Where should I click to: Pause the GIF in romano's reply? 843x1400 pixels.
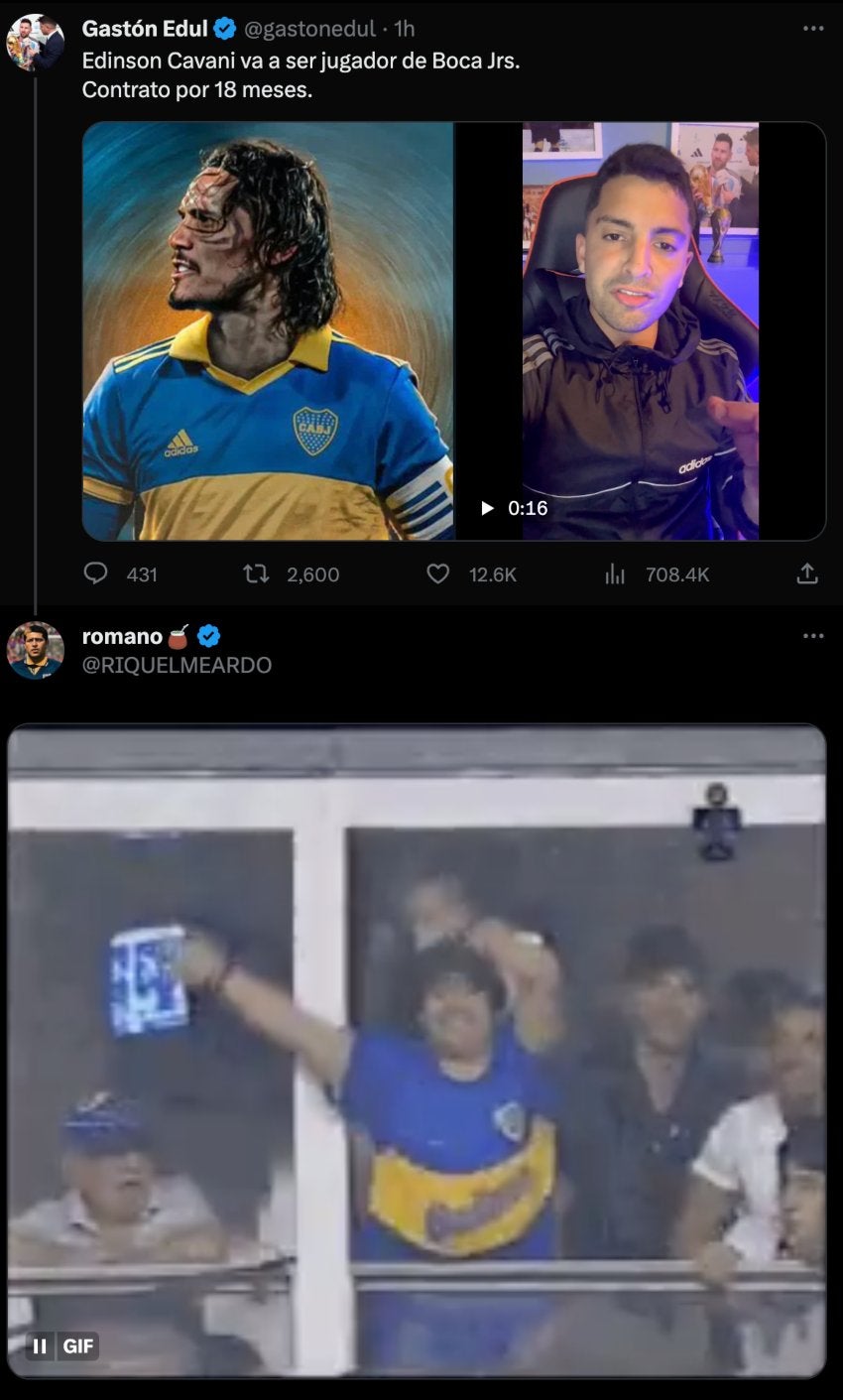tap(40, 1346)
